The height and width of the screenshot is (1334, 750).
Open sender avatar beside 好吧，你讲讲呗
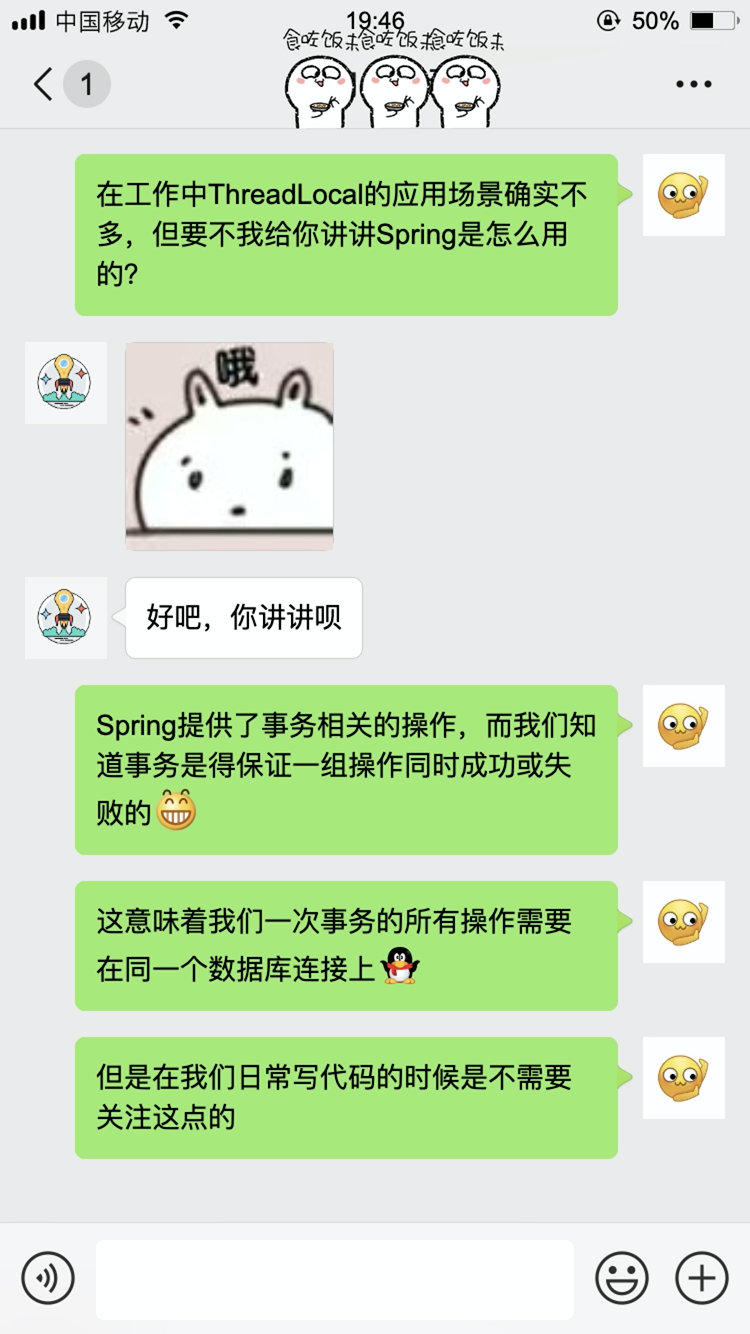66,618
